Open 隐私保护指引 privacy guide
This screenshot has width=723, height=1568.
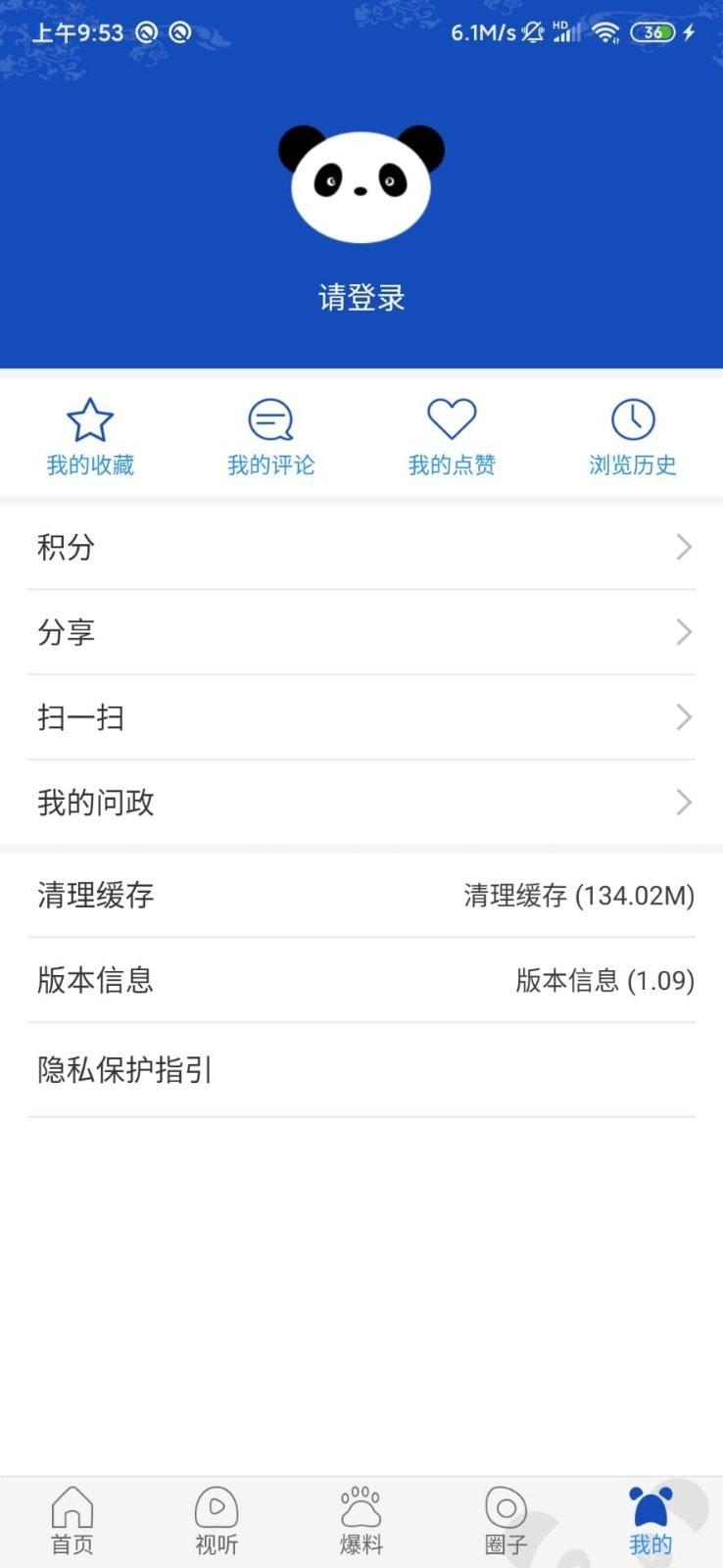(361, 1069)
